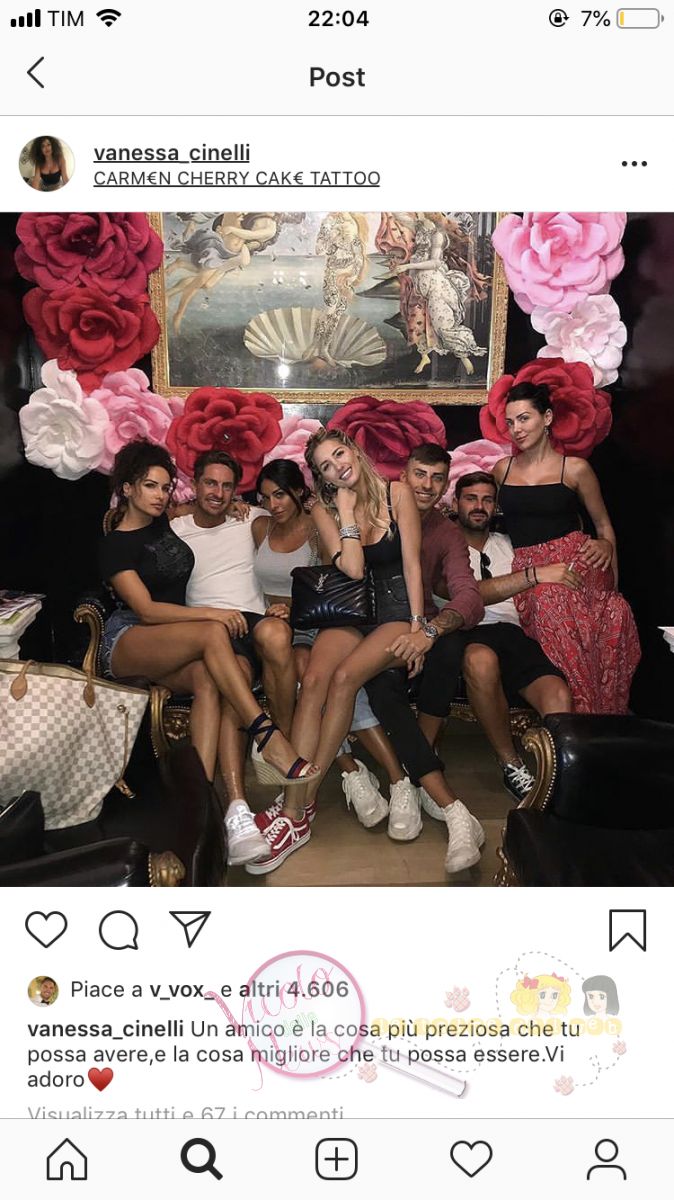Create a new post with plus tab
674x1200 pixels.
tap(337, 1159)
